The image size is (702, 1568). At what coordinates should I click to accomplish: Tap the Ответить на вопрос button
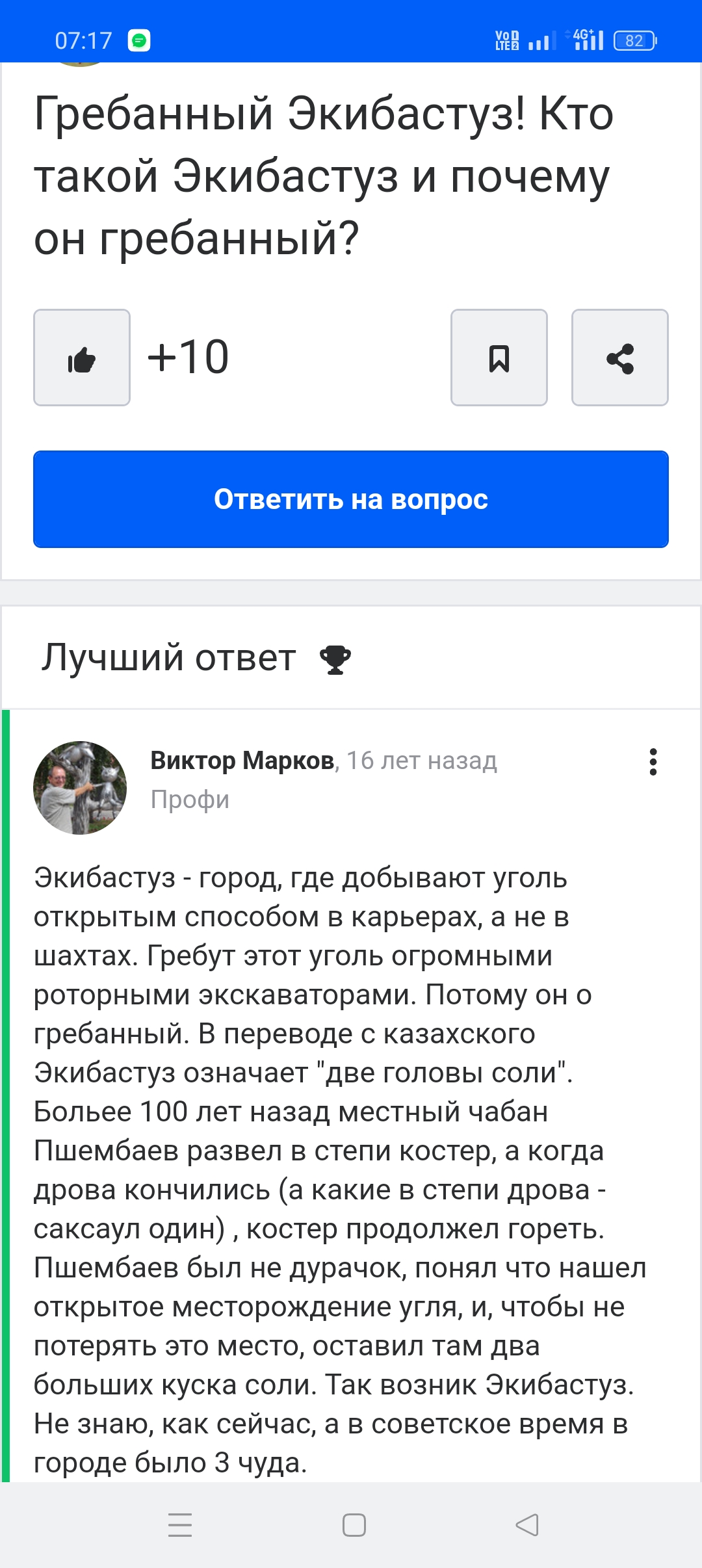[351, 499]
